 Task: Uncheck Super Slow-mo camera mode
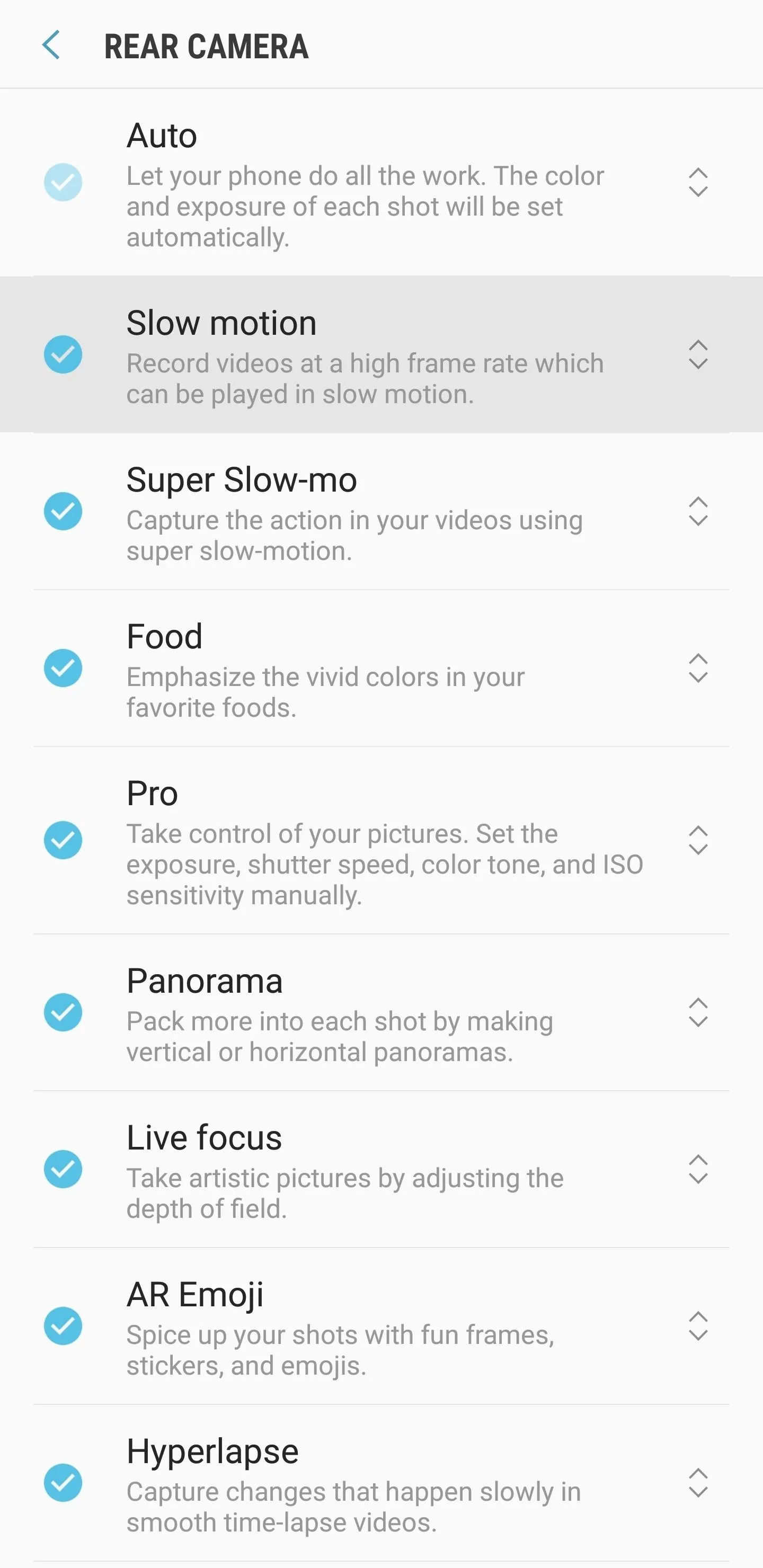coord(63,511)
